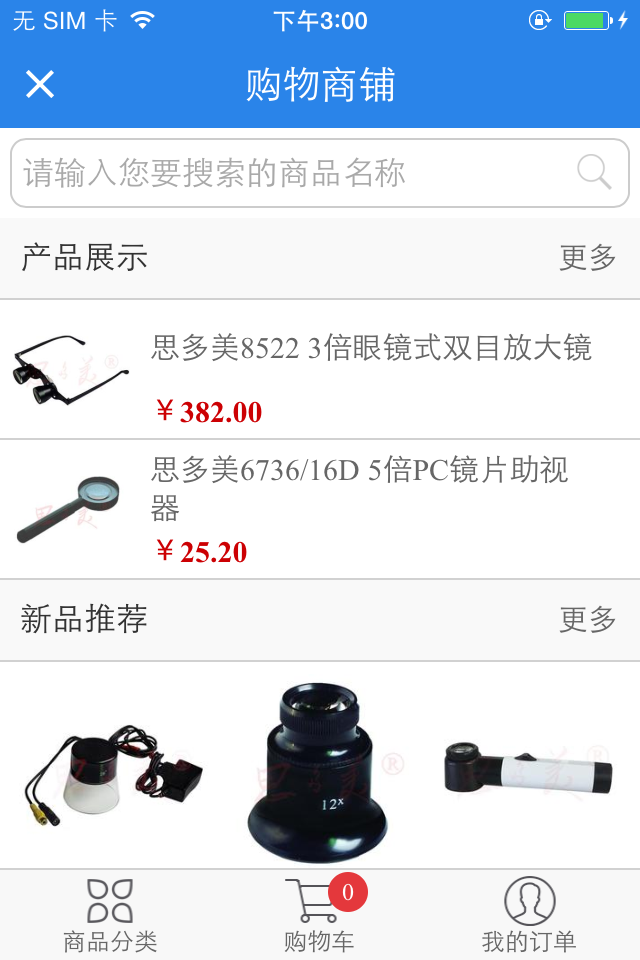Tap the magnifier search icon

[594, 173]
